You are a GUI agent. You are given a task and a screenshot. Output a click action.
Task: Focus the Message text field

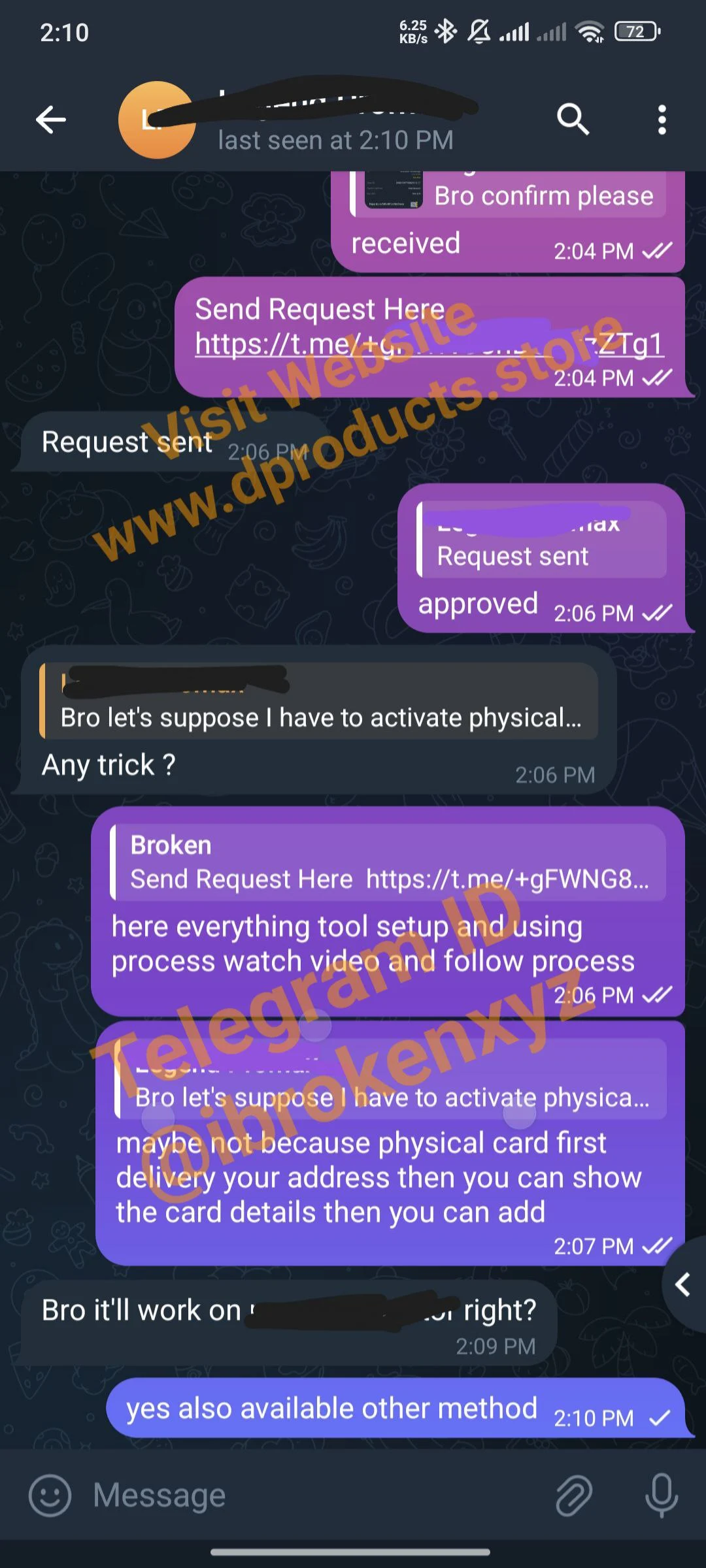[314, 1495]
